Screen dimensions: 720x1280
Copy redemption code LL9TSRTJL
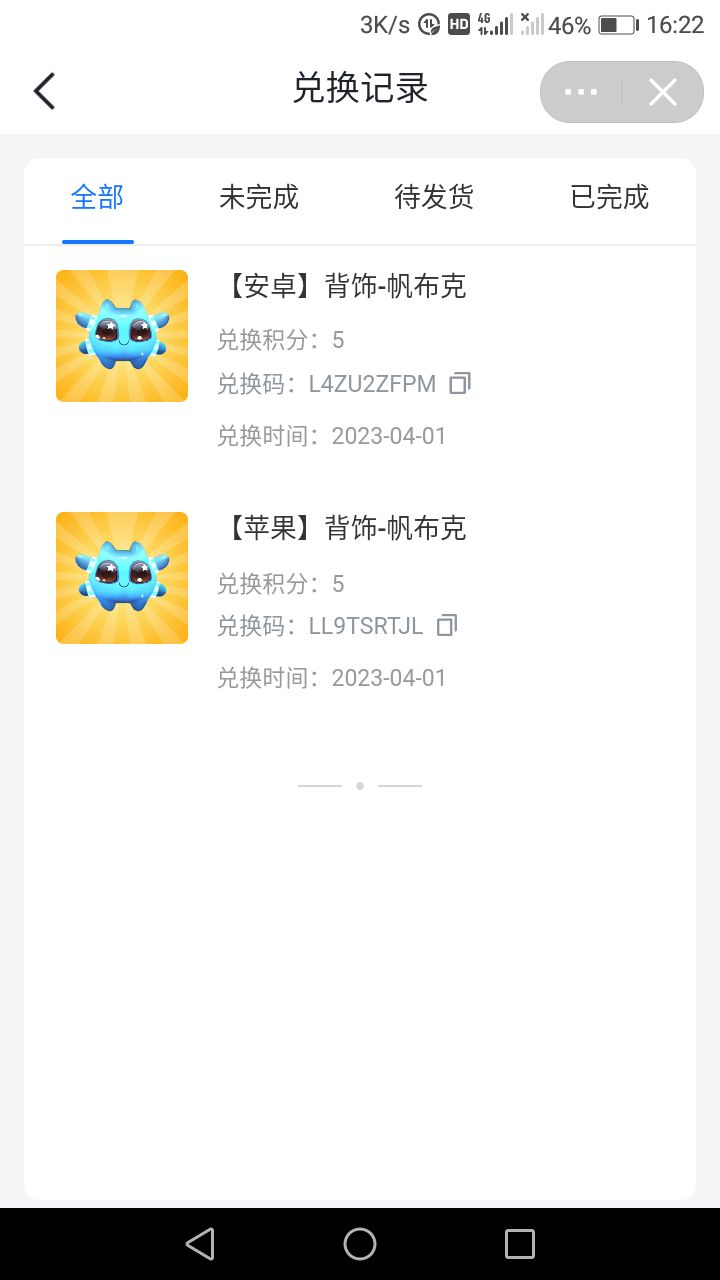coord(446,625)
